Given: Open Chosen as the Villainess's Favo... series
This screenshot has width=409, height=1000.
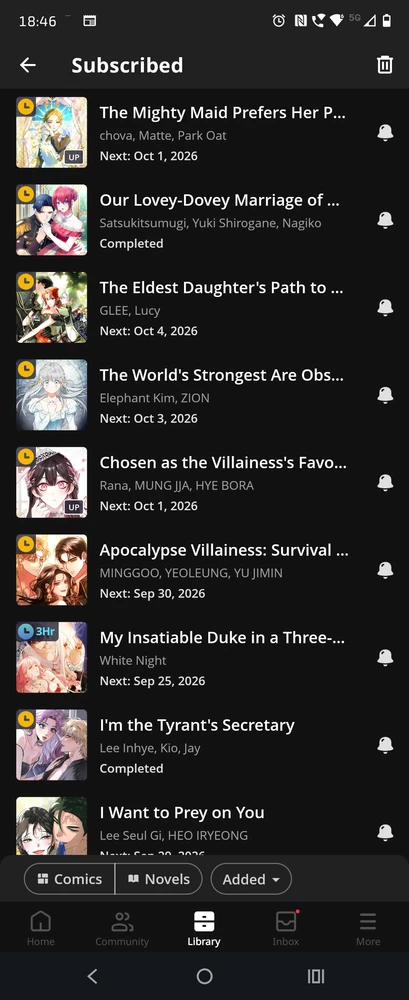Looking at the screenshot, I should tap(204, 482).
